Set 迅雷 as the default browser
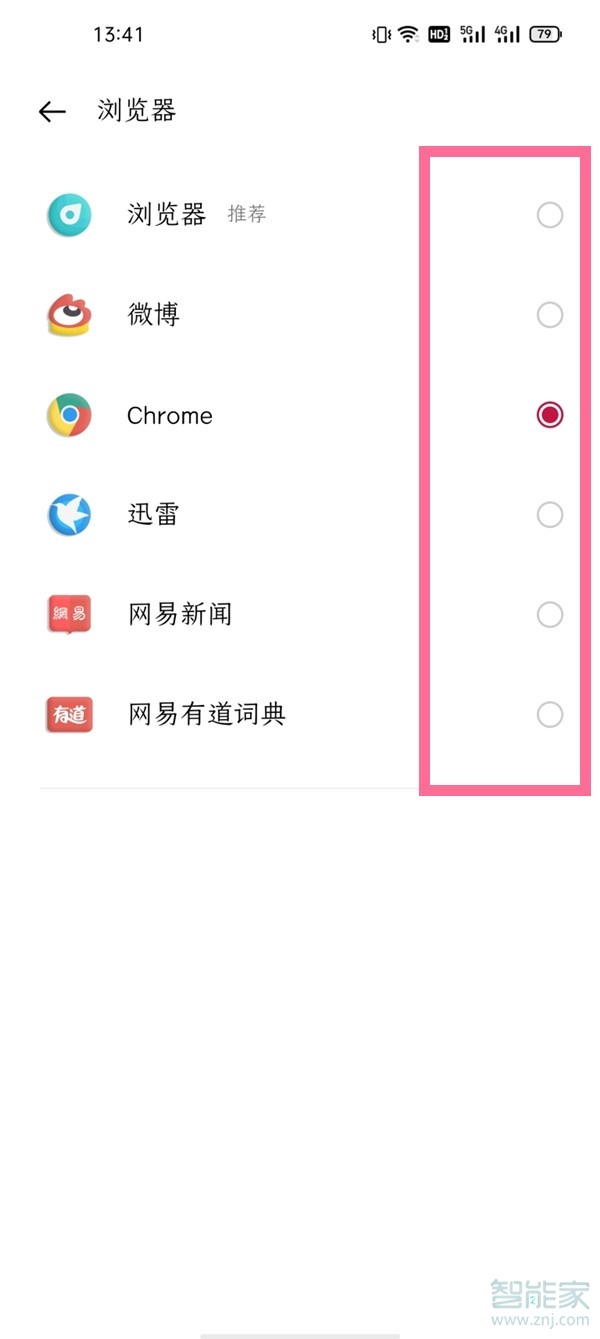 click(549, 515)
